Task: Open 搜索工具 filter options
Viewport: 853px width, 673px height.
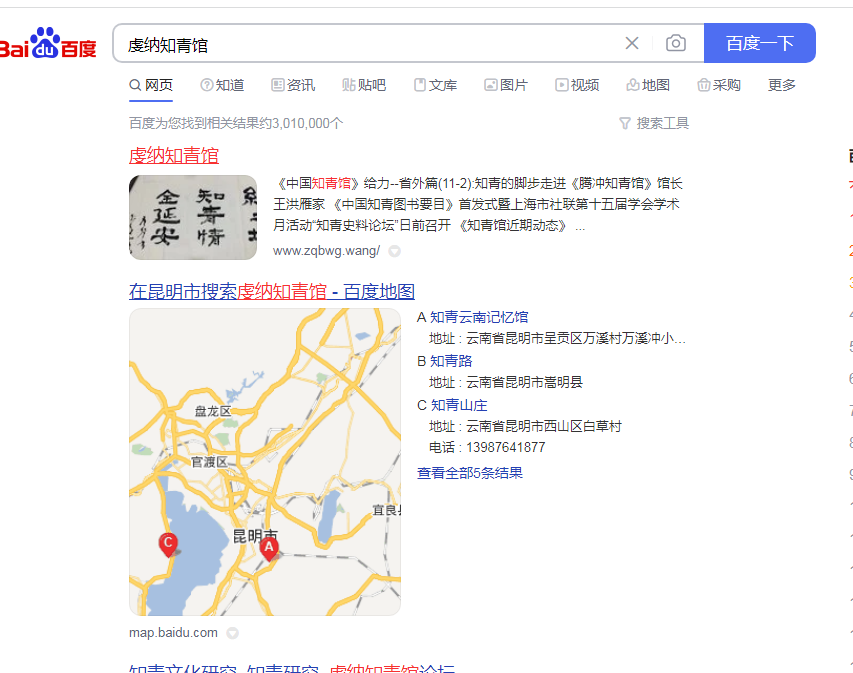Action: tap(654, 123)
